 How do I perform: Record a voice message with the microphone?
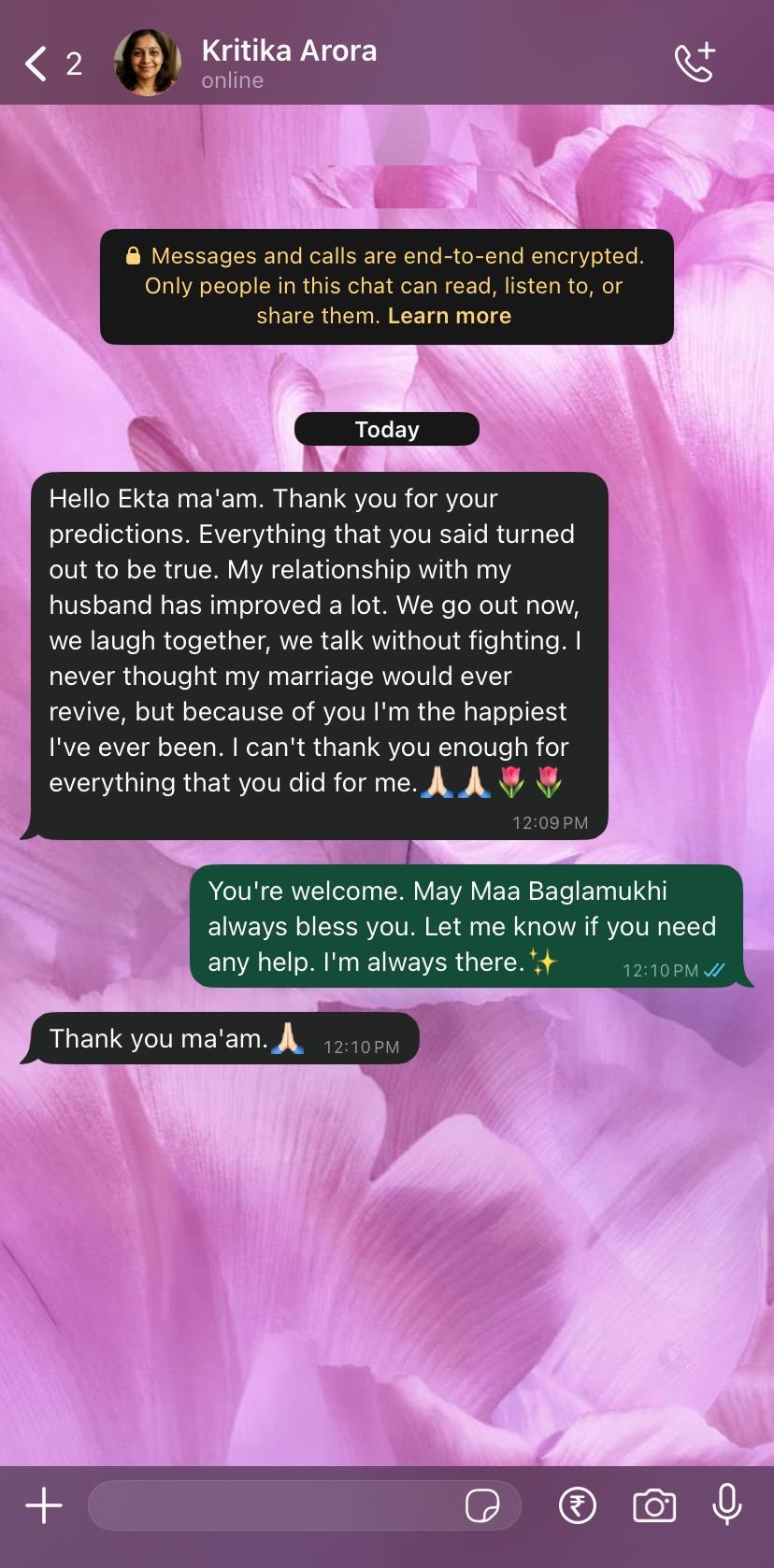coord(726,1504)
